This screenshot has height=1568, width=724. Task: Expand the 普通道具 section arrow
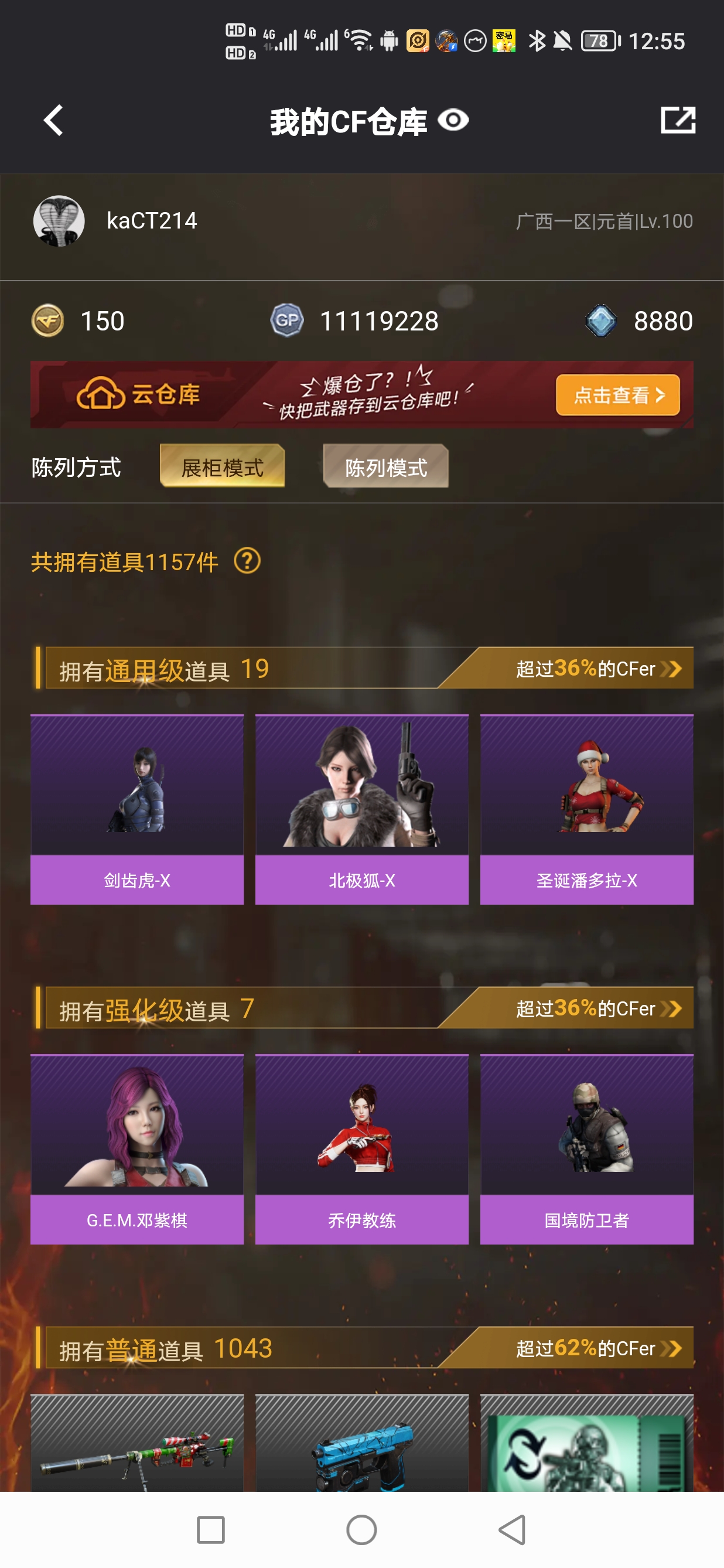tap(671, 1348)
